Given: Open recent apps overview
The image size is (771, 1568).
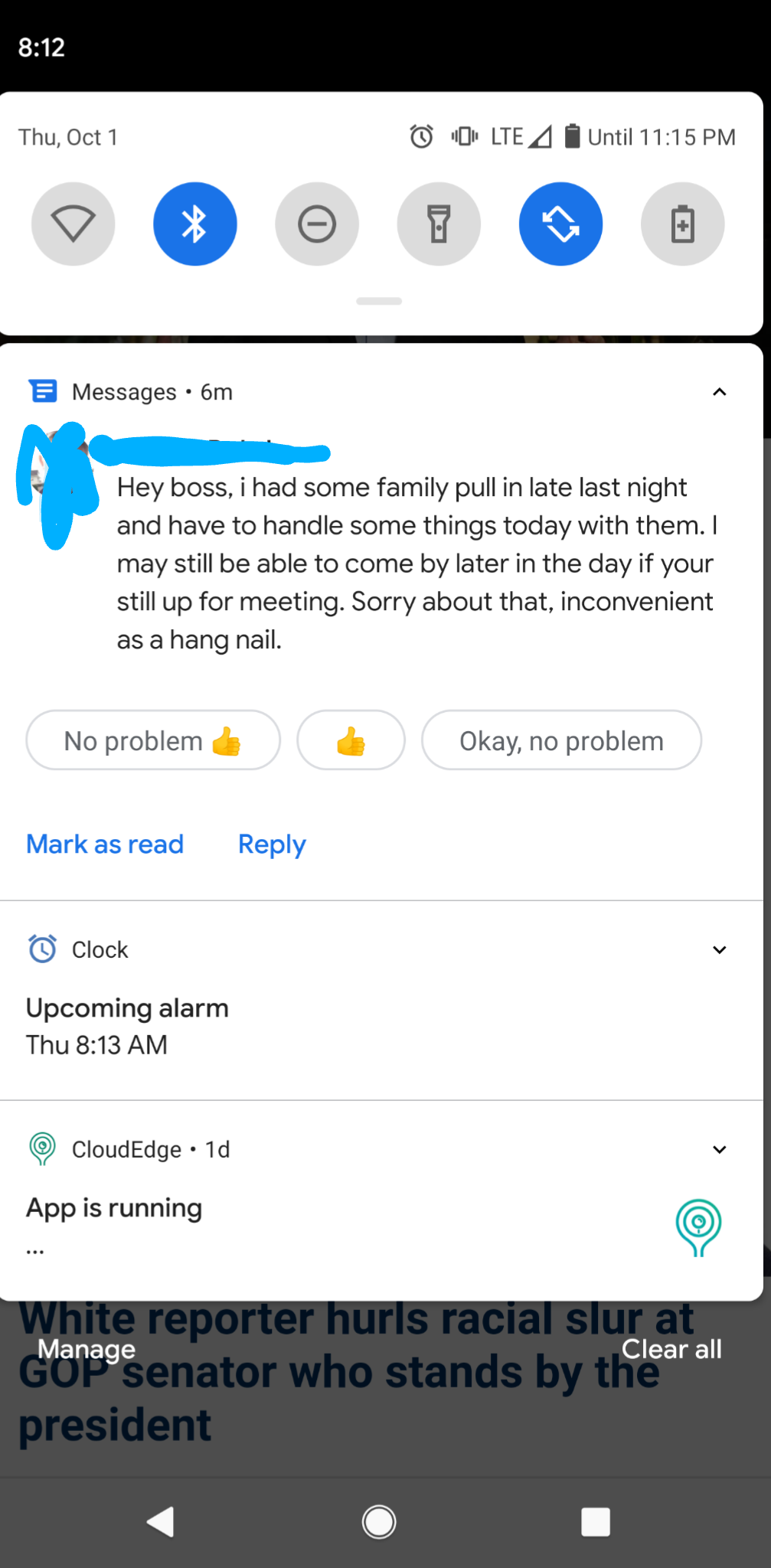Looking at the screenshot, I should (x=595, y=1522).
